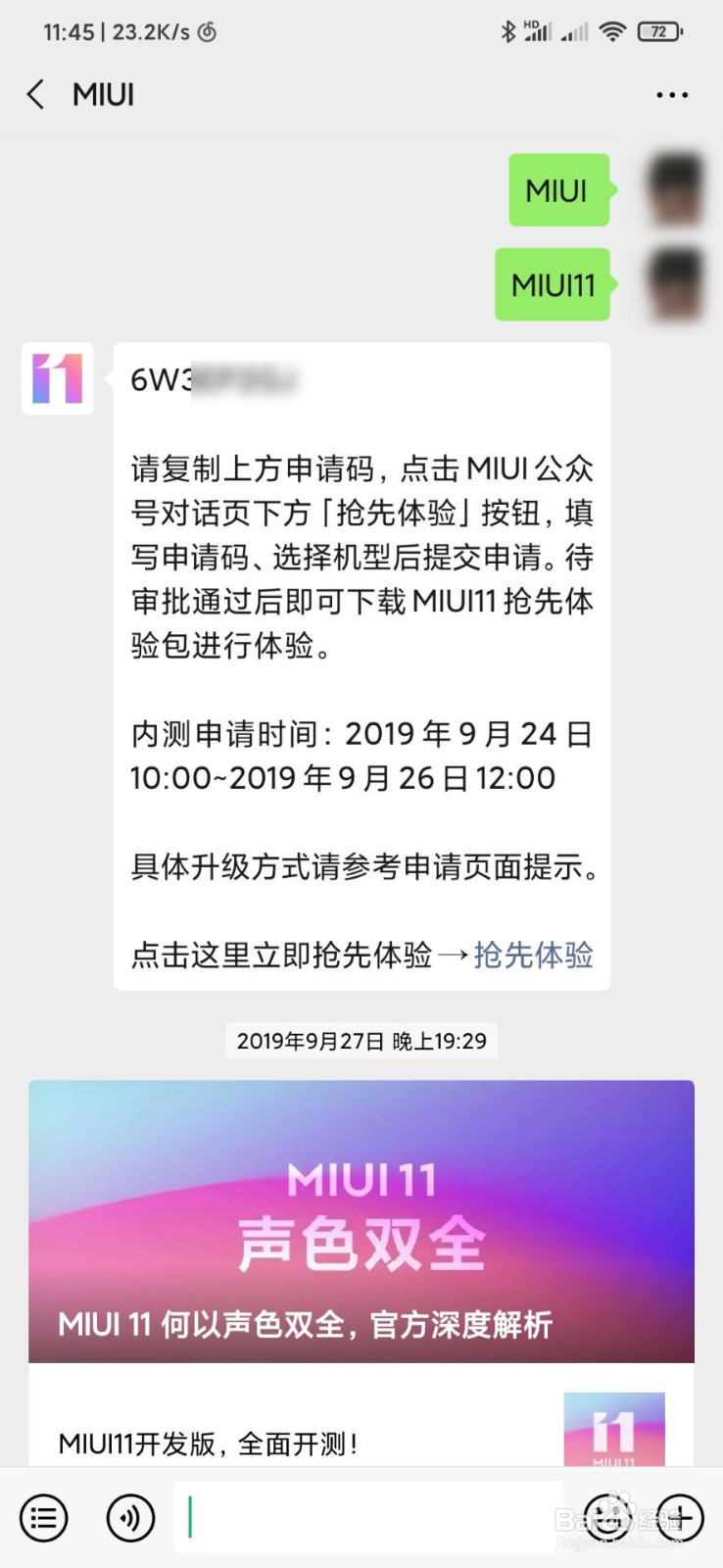723x1568 pixels.
Task: Tap the MIUI 11 logo avatar beside the message
Action: (56, 380)
